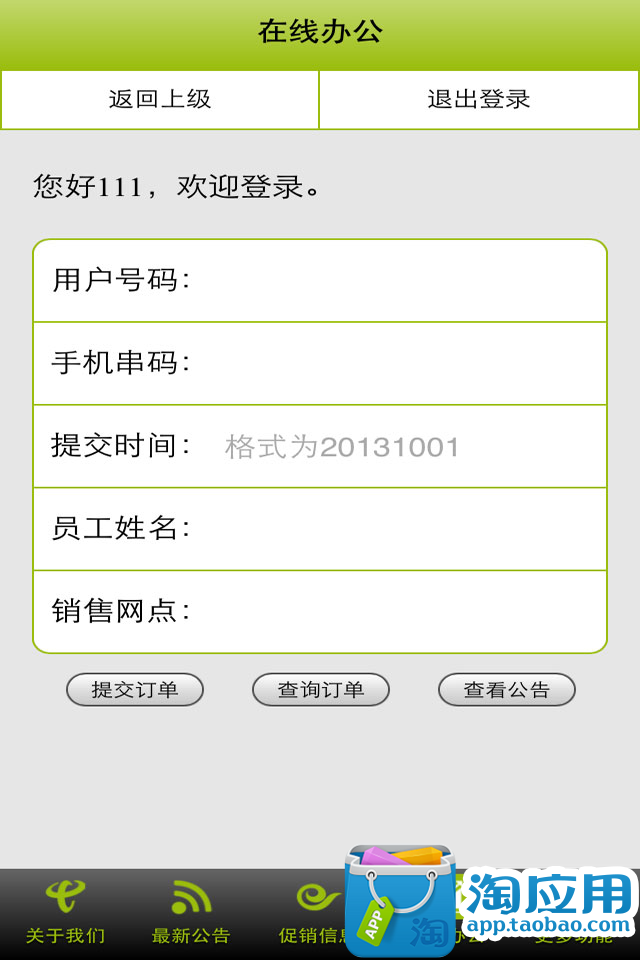Go to the 促销信息 tab
The height and width of the screenshot is (960, 640).
[x=312, y=912]
